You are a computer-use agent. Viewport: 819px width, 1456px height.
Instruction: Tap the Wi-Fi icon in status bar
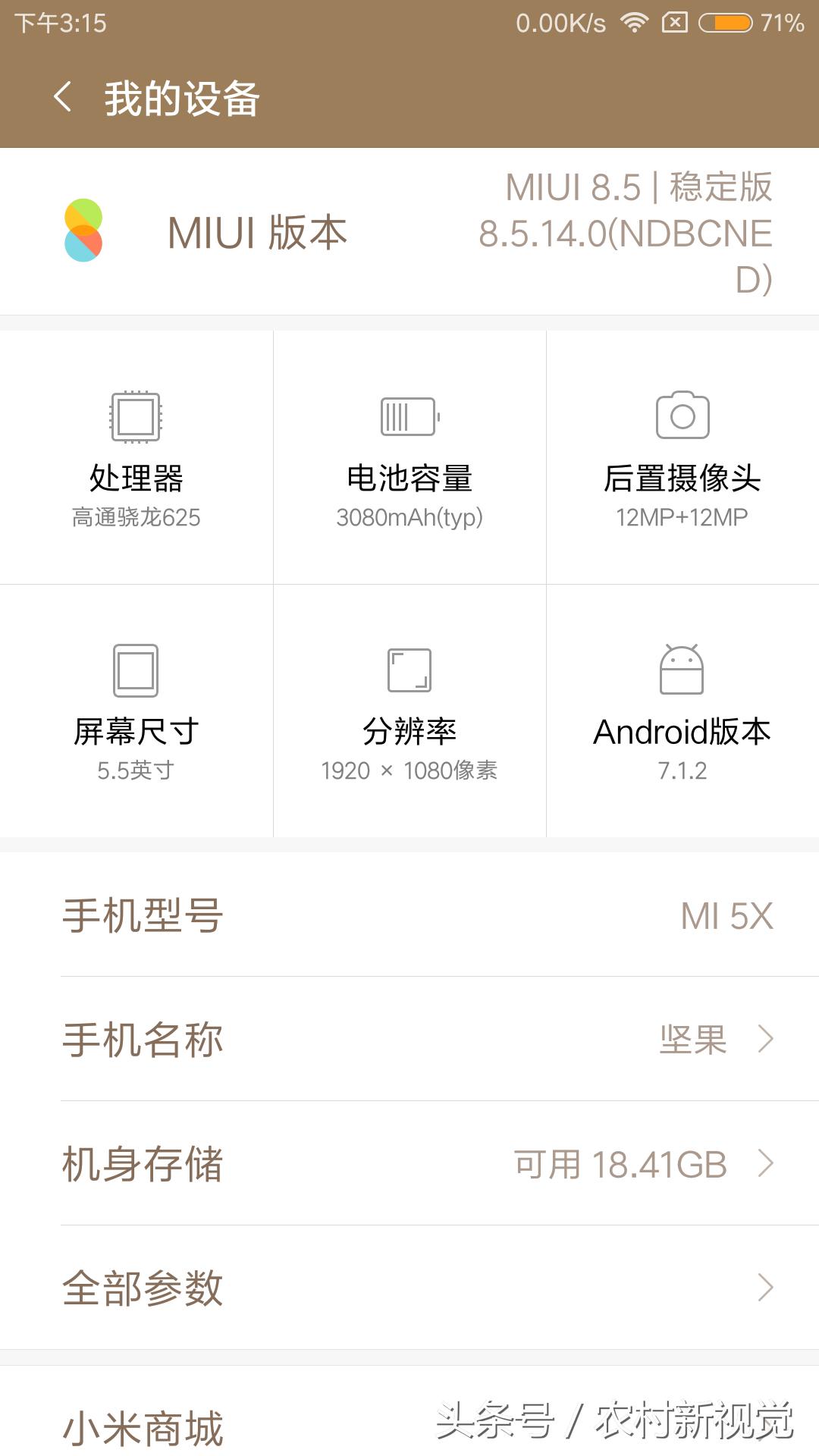click(634, 23)
